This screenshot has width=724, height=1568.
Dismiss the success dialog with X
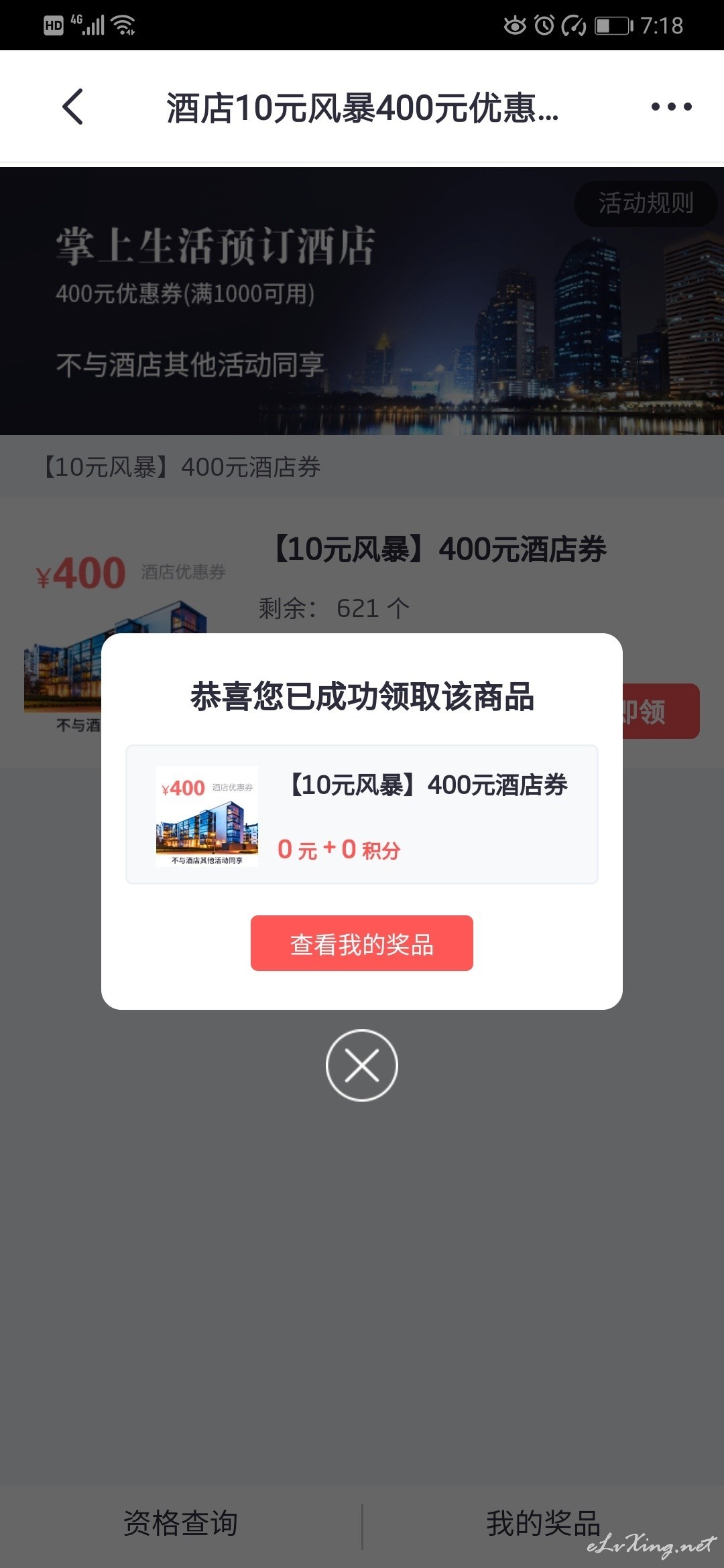click(362, 1065)
